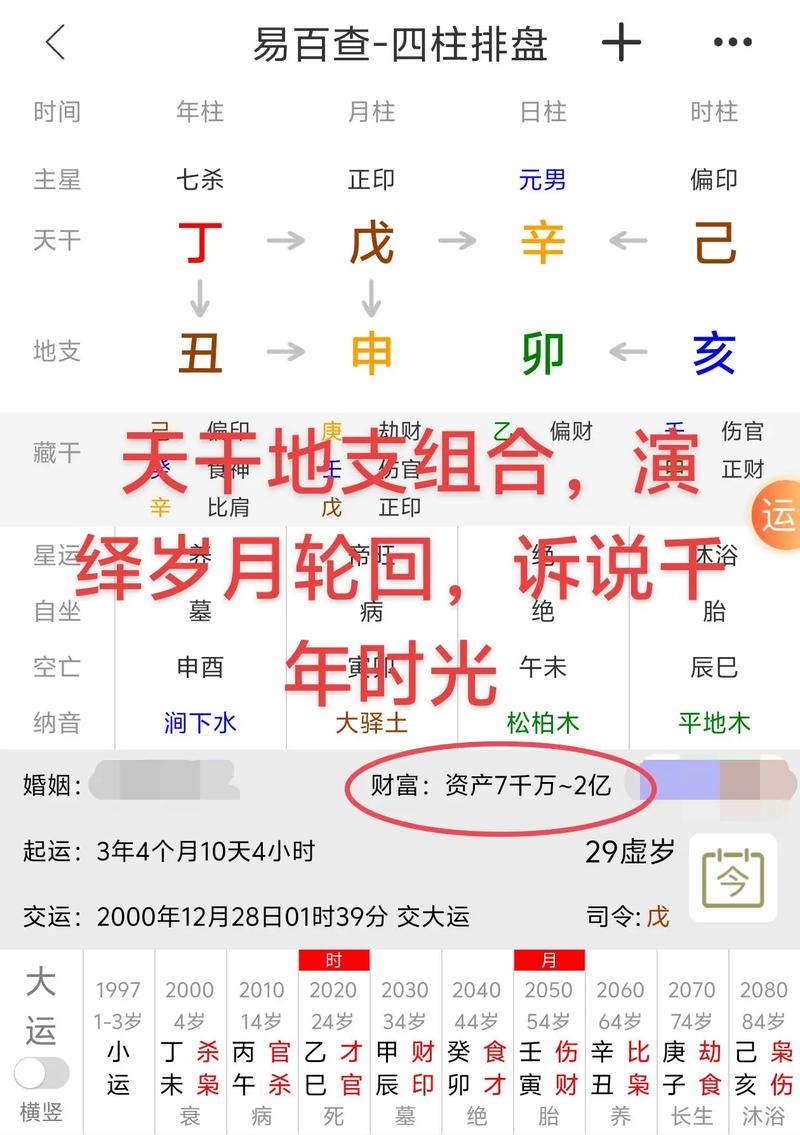Tap the 今 calendar button

pos(732,878)
